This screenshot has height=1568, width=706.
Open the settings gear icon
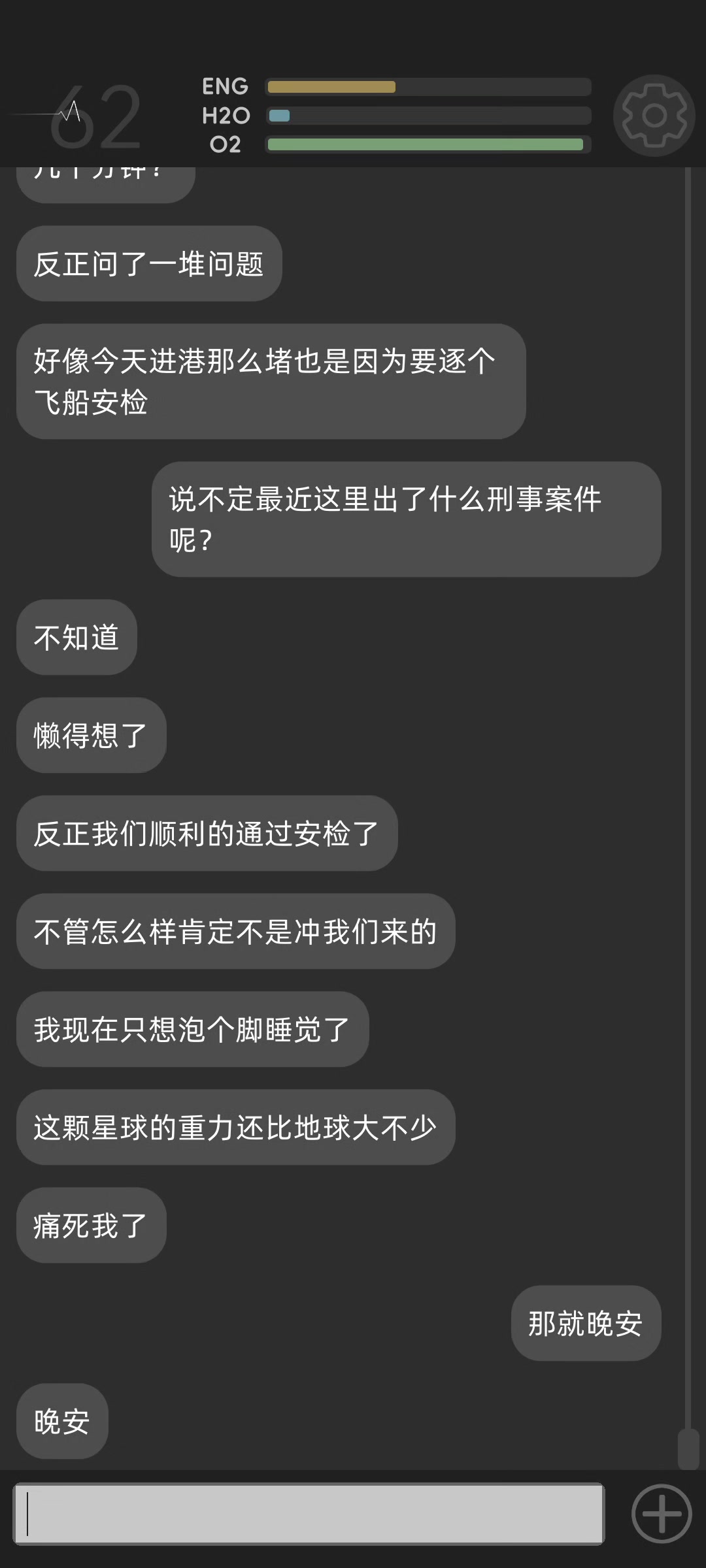coord(654,116)
